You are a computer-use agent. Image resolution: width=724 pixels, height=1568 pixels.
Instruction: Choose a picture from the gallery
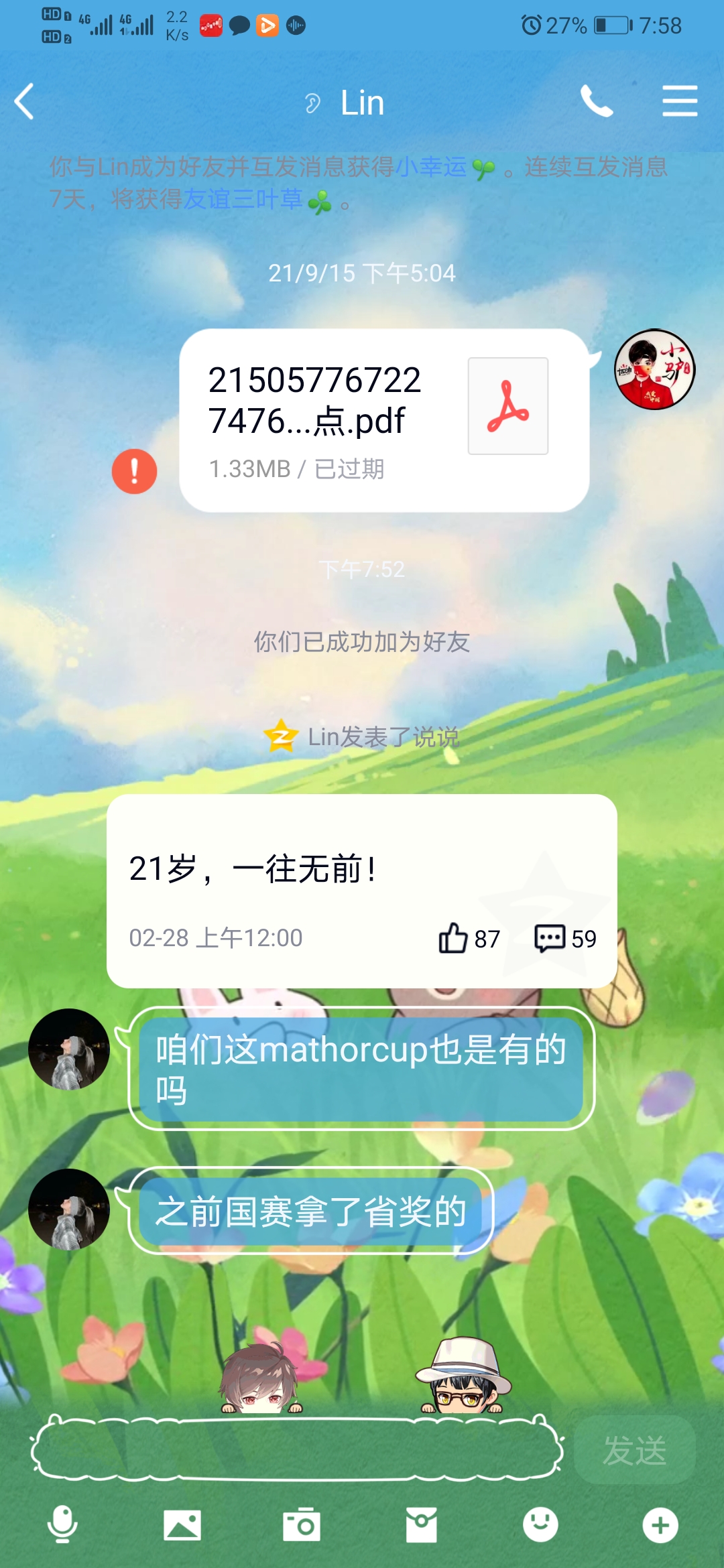[182, 1526]
